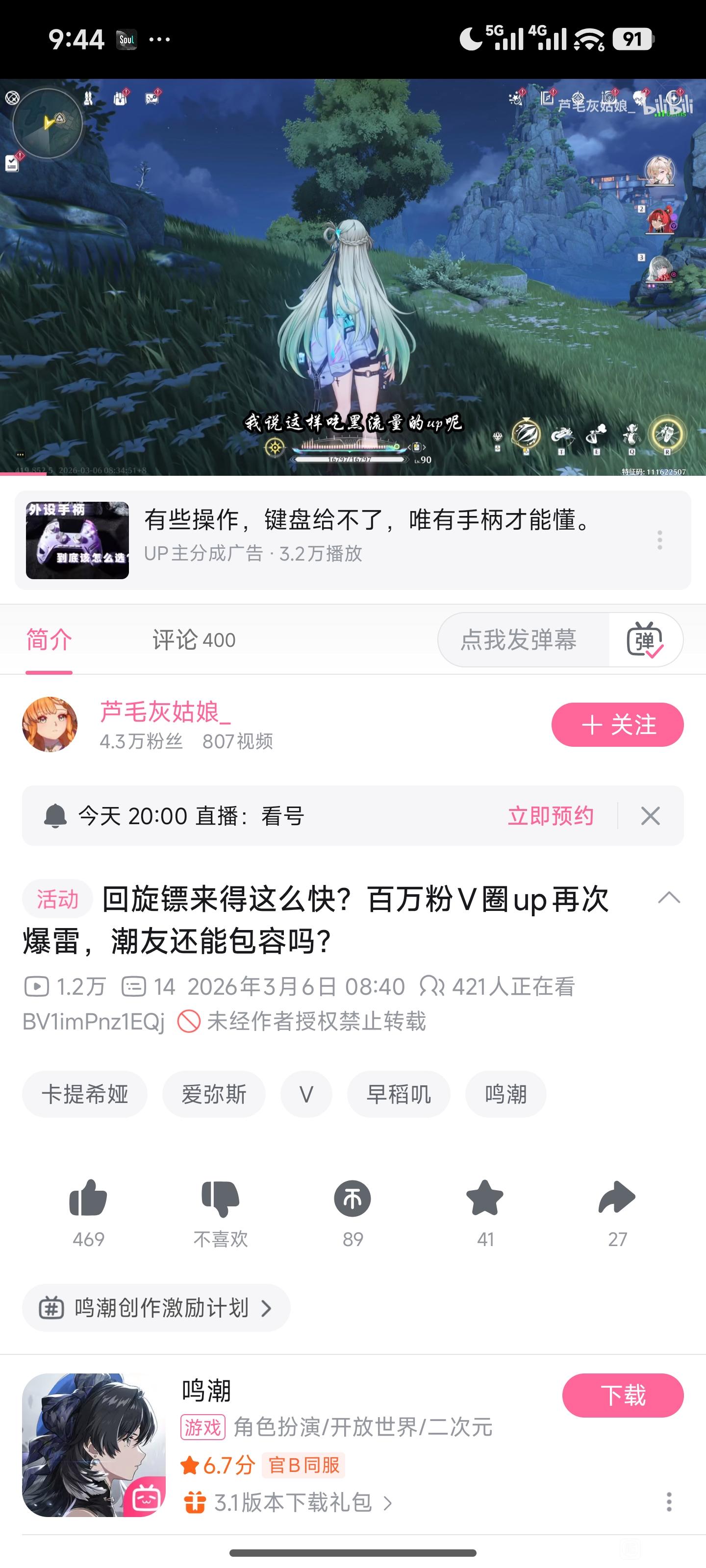The height and width of the screenshot is (1568, 706).
Task: Select the 爱弥斯 tag chip
Action: point(214,1094)
